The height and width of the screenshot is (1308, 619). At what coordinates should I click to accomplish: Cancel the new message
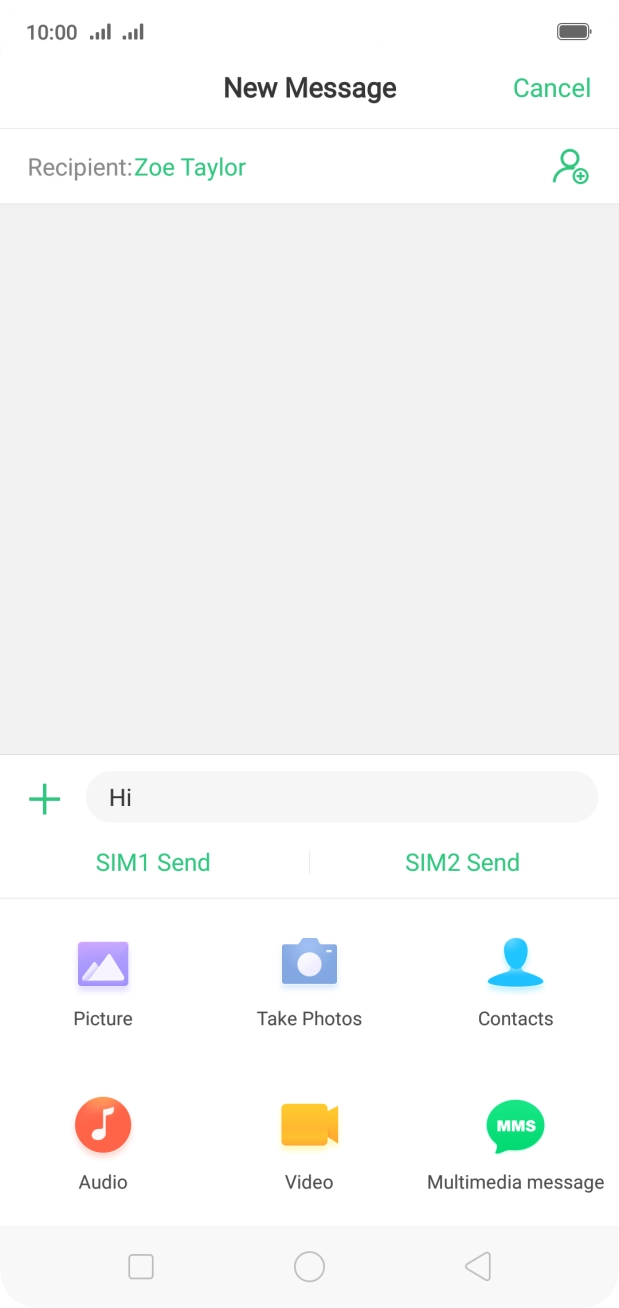551,88
